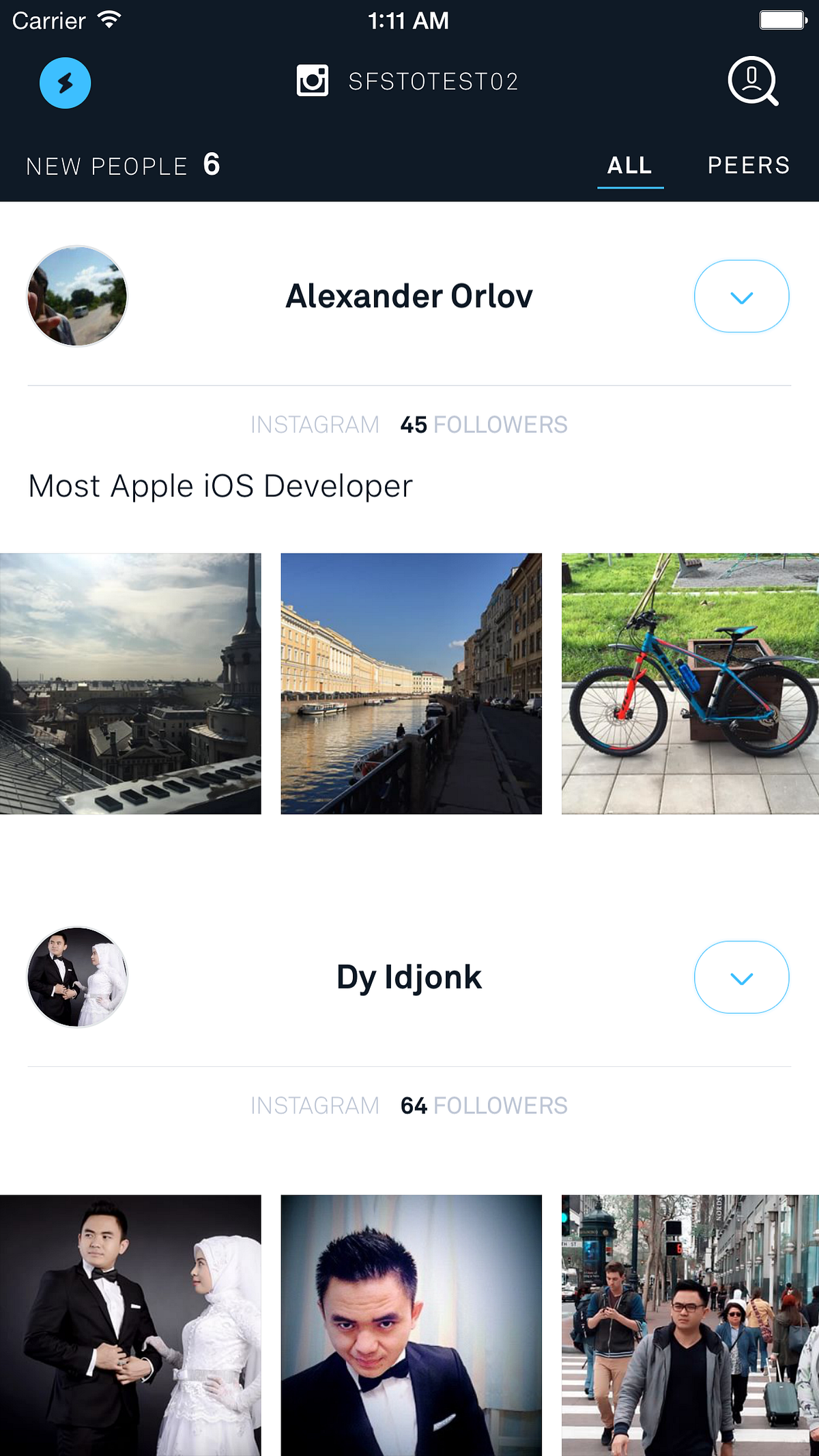
Task: Open Alexander Orlov's bicycle photo
Action: point(689,683)
